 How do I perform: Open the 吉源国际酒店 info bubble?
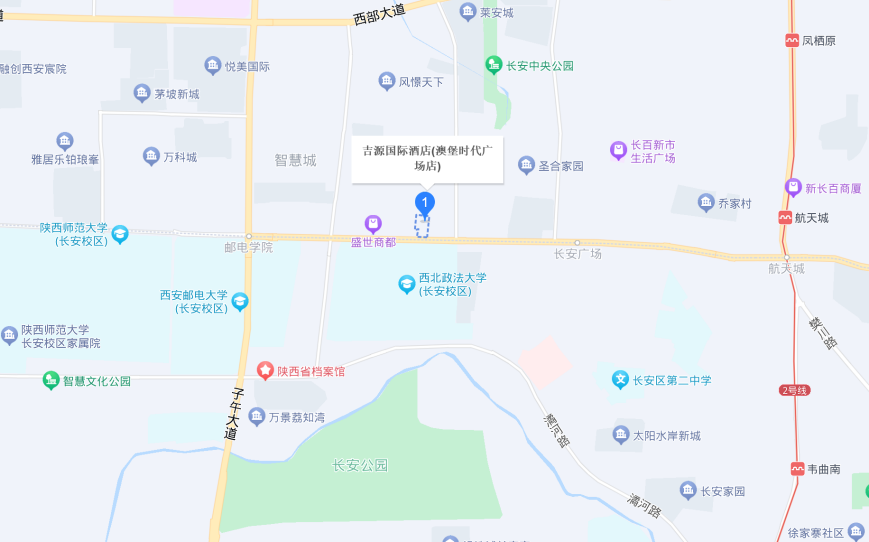click(426, 158)
